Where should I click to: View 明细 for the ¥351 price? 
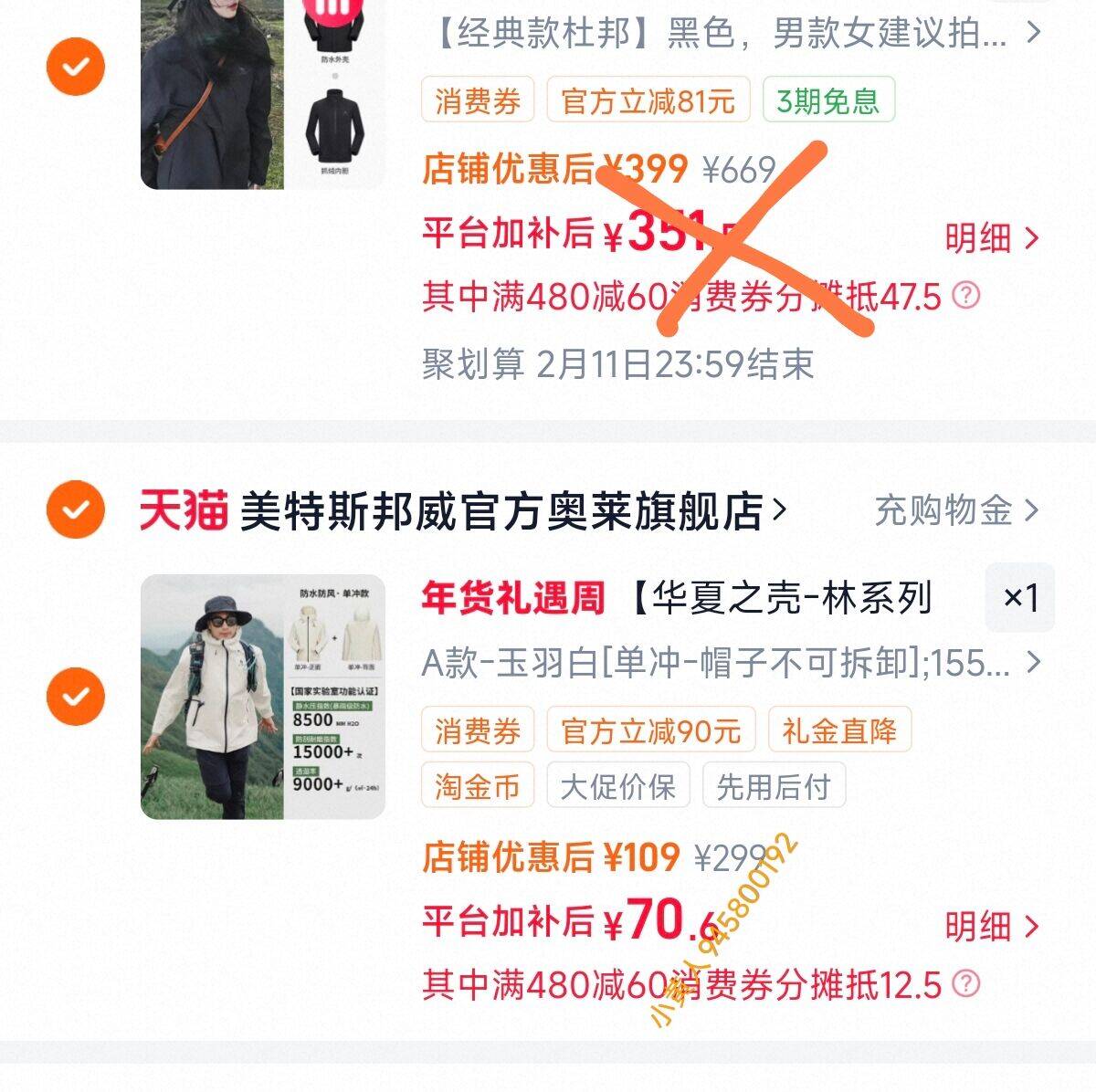(991, 238)
